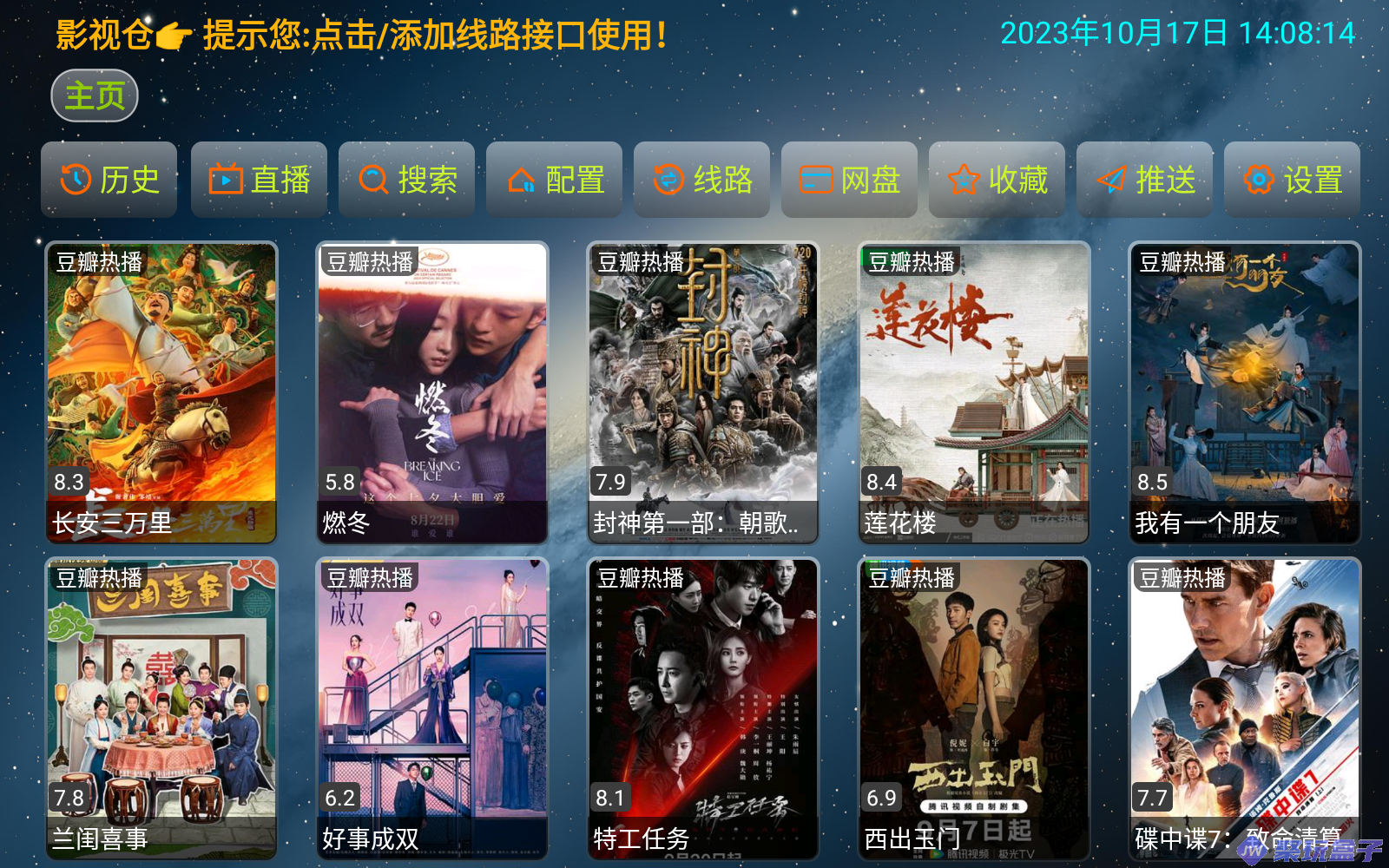The width and height of the screenshot is (1389, 868).
Task: View 收藏 favorites
Action: click(x=997, y=180)
